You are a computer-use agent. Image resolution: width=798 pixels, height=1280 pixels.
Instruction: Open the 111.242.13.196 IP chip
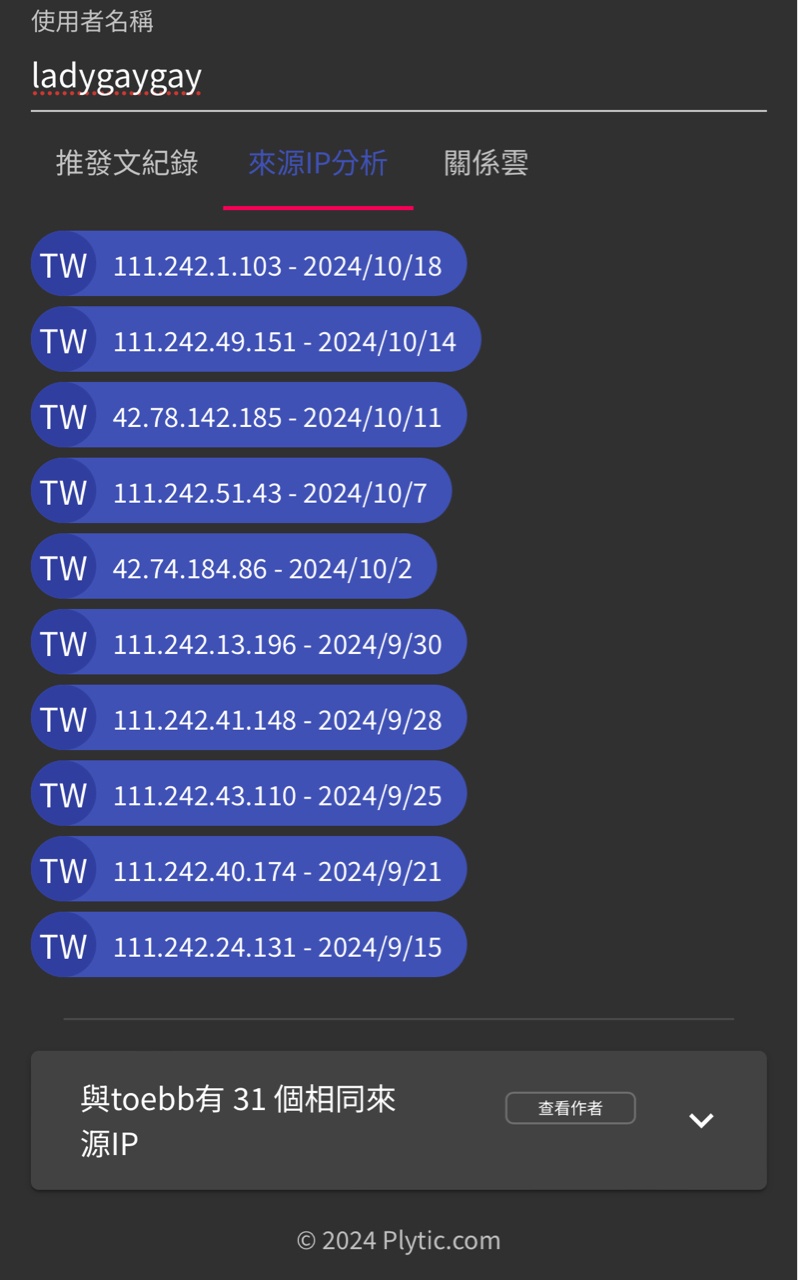pos(249,643)
